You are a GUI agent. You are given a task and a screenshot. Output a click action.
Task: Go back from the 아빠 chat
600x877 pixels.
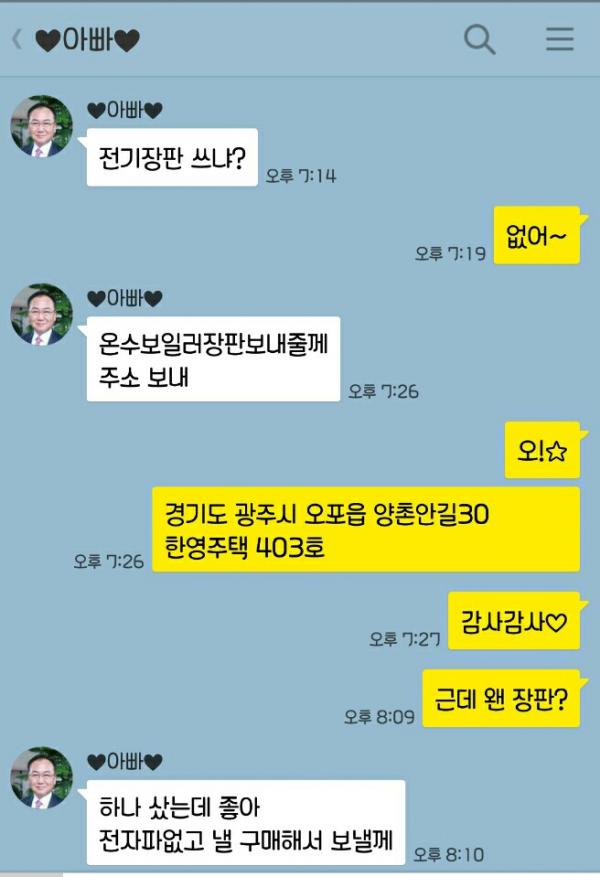[17, 40]
